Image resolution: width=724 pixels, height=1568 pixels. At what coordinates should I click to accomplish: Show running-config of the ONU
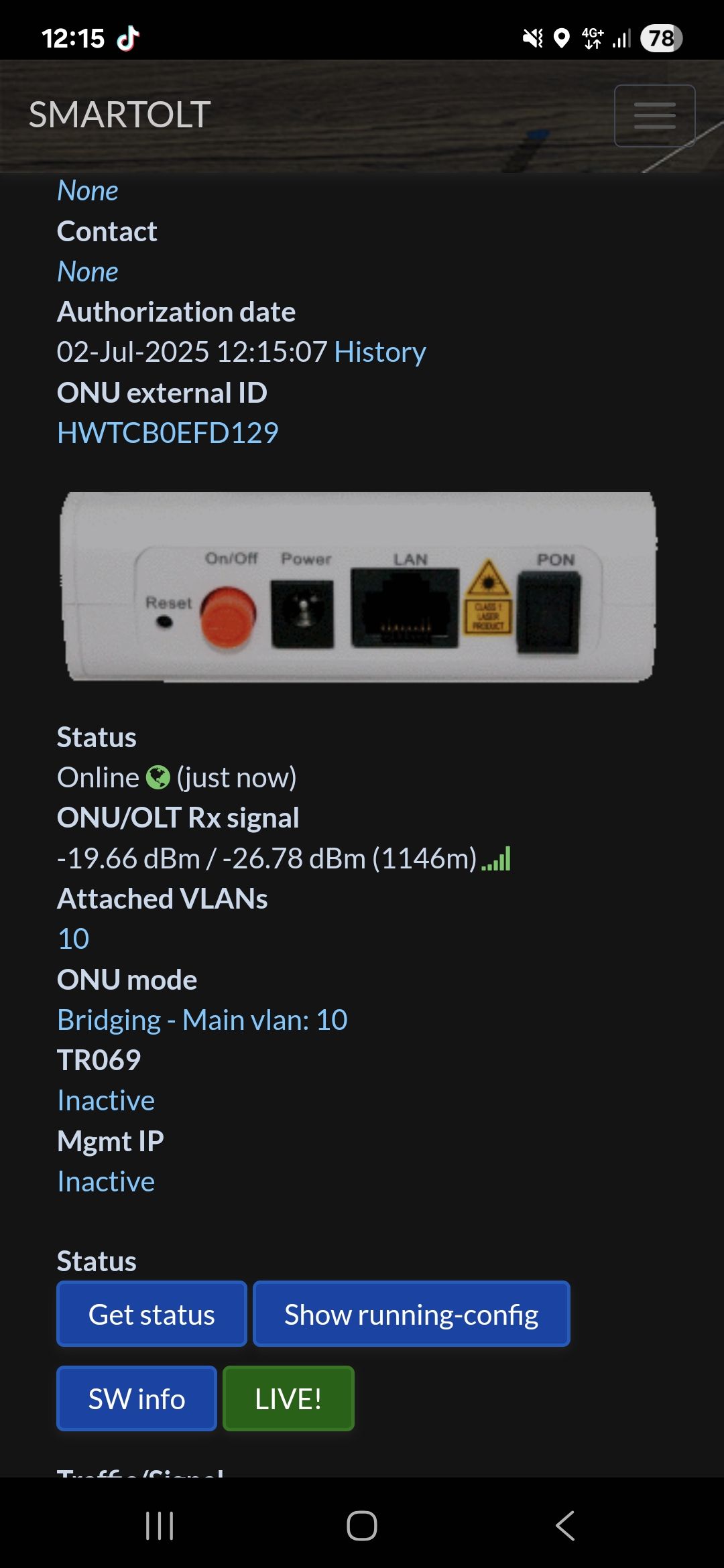tap(411, 1314)
